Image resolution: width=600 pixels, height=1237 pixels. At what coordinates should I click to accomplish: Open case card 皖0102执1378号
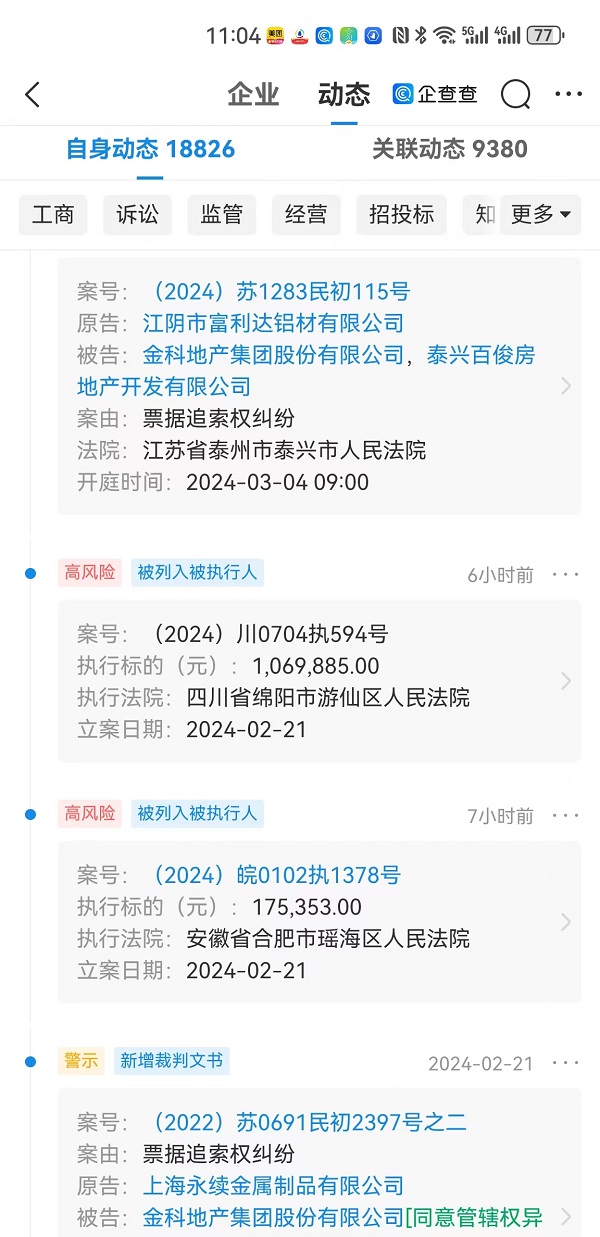coord(319,922)
